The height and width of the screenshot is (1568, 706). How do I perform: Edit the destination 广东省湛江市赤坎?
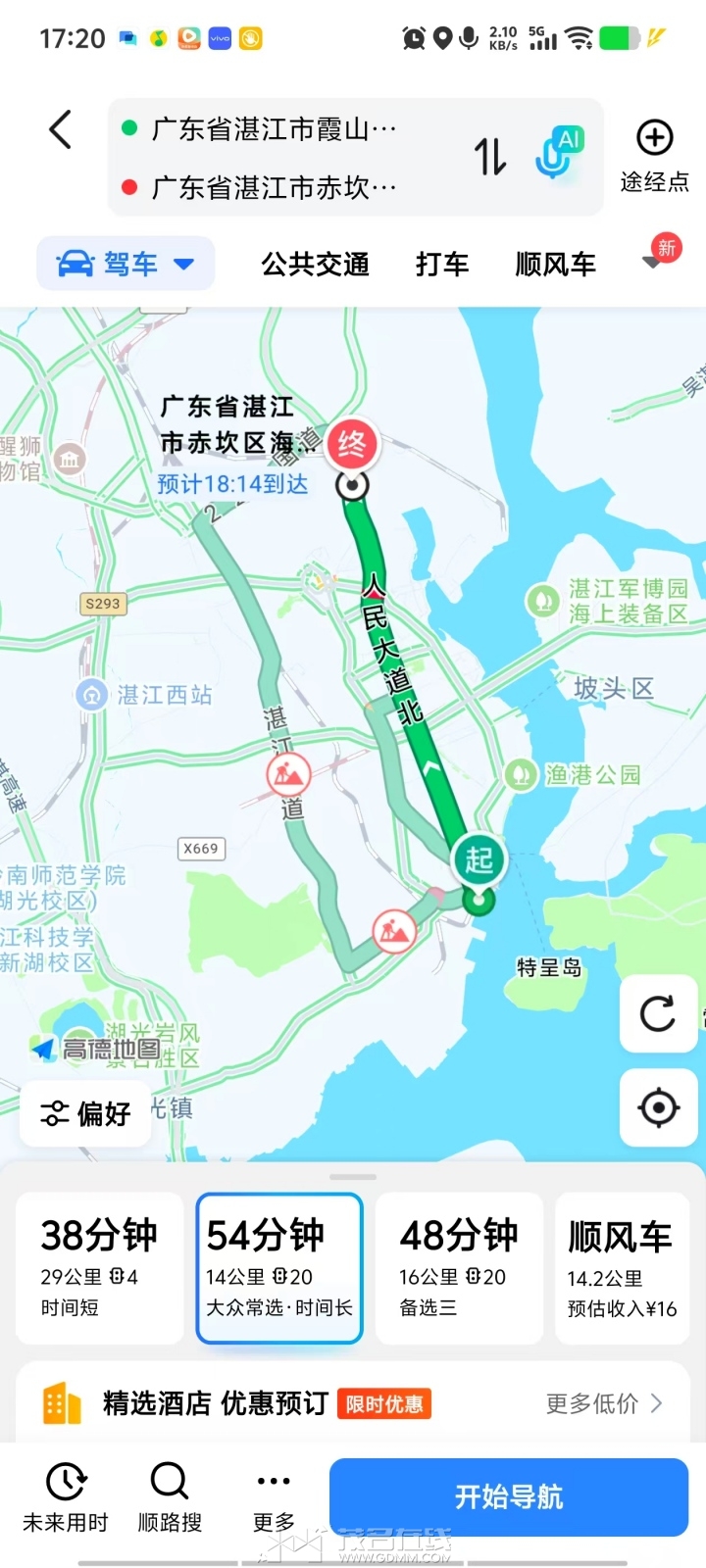(x=275, y=186)
